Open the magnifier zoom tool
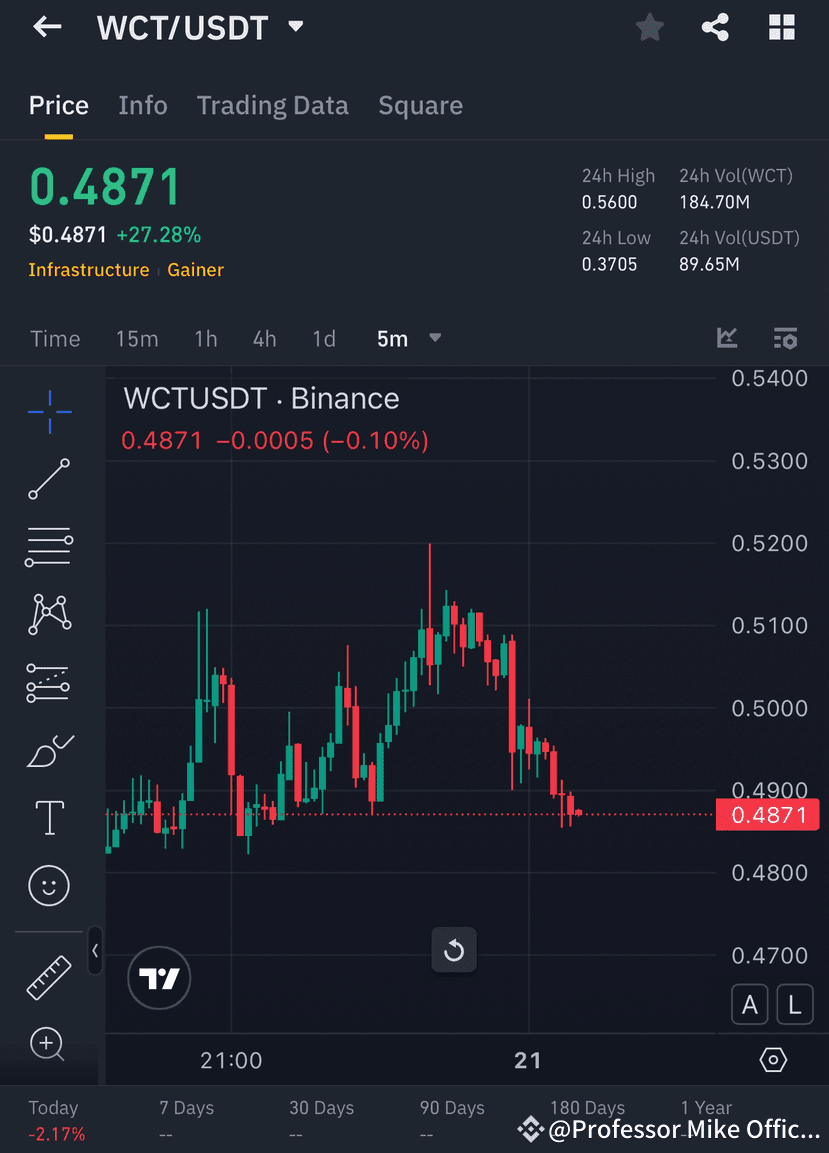Image resolution: width=829 pixels, height=1153 pixels. tap(48, 1044)
